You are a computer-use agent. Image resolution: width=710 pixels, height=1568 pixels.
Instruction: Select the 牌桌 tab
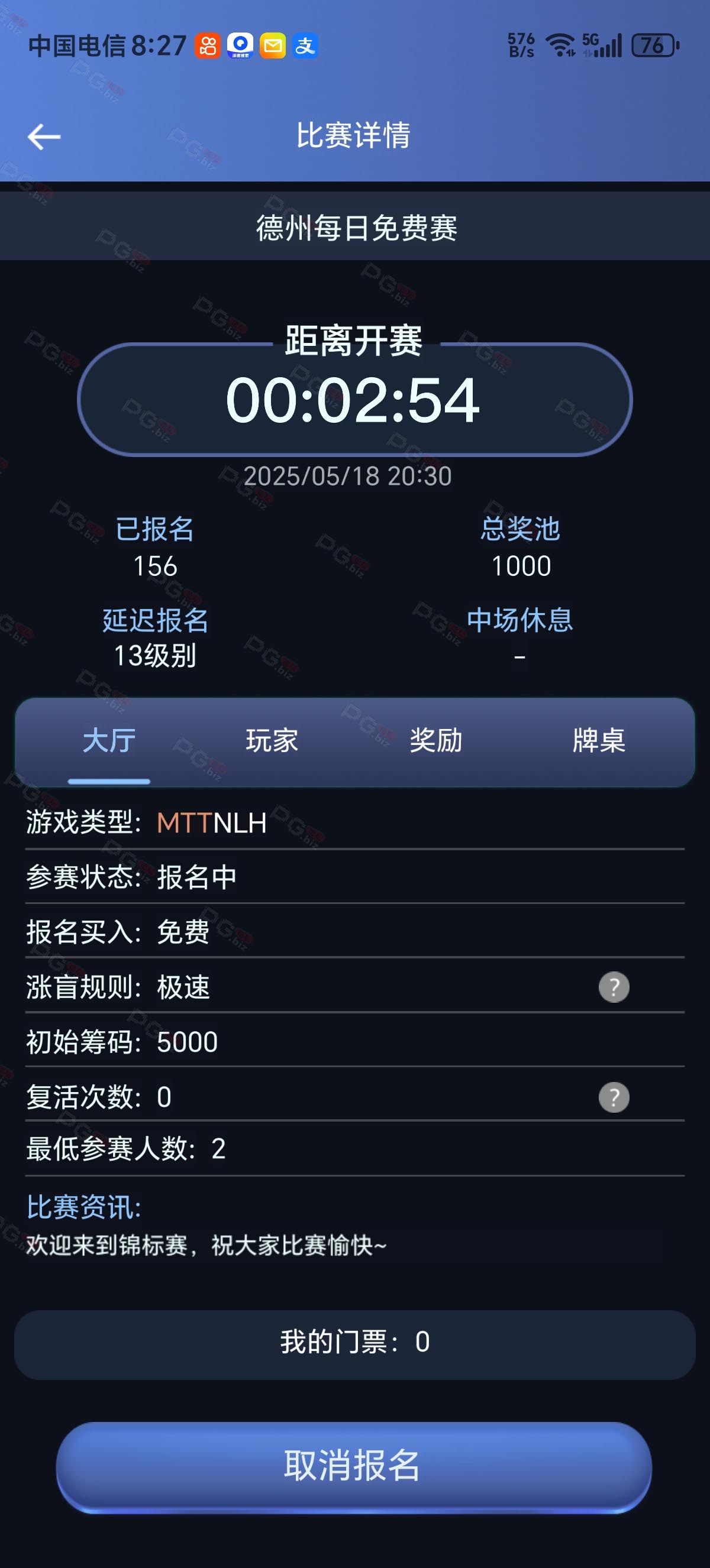[599, 741]
